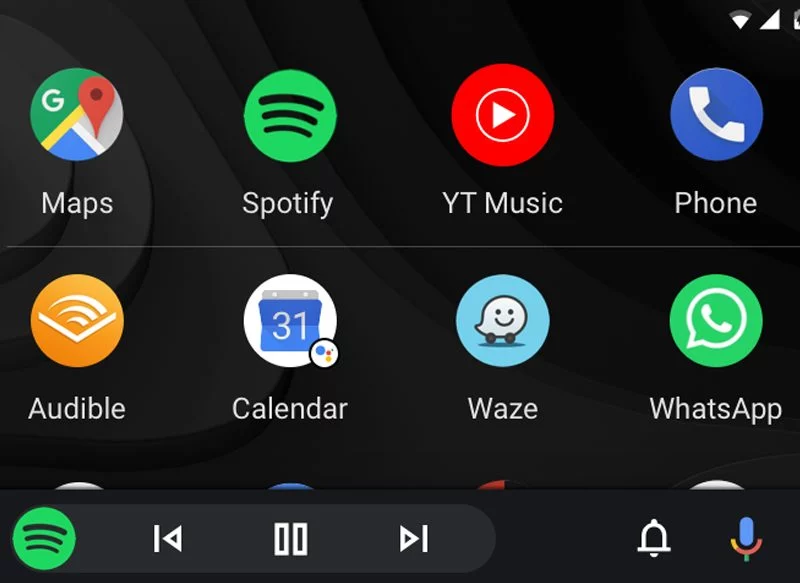
Task: Open YT Music
Action: [502, 115]
